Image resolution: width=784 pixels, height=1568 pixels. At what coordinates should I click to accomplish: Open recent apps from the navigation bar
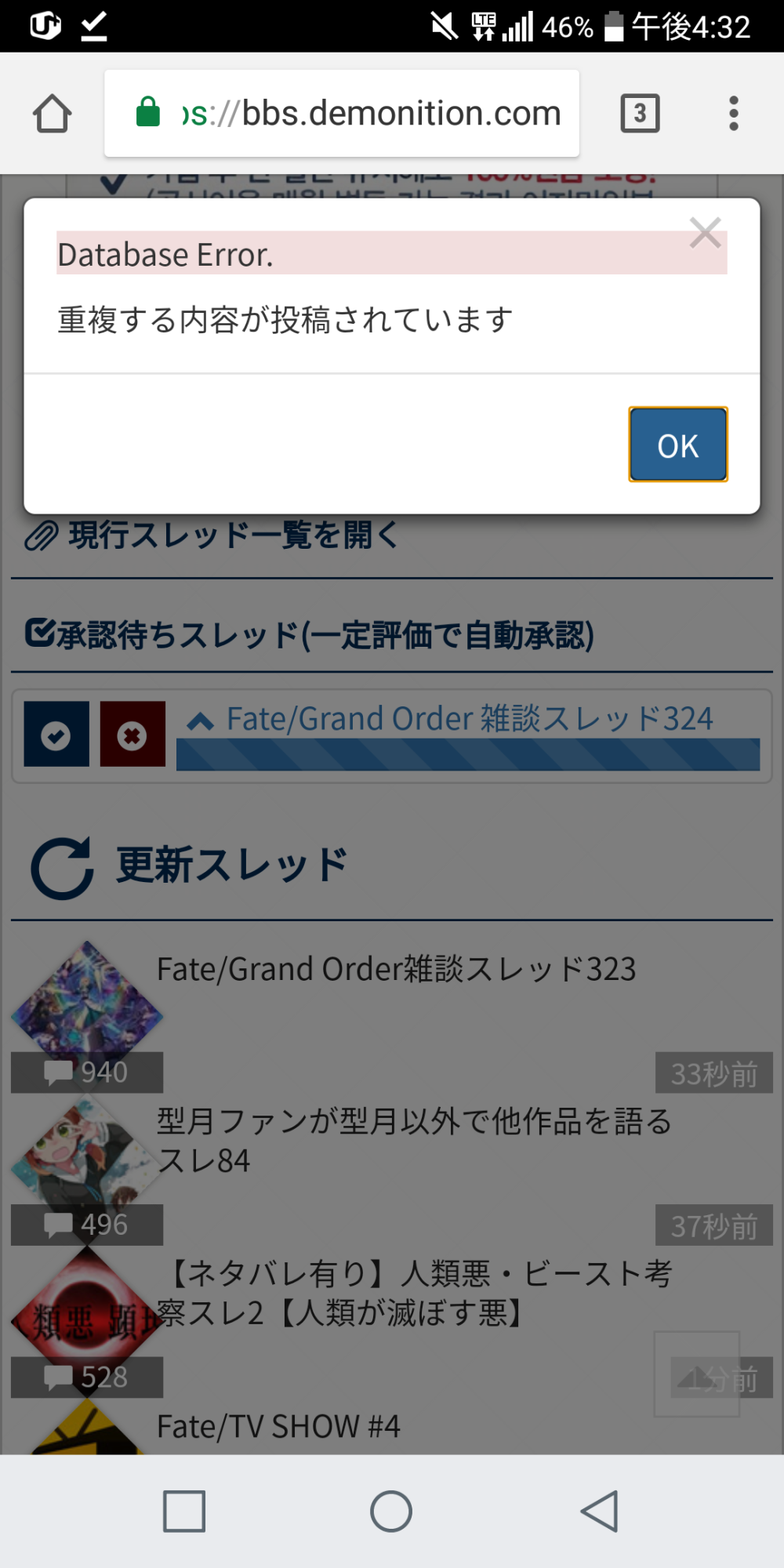pyautogui.click(x=184, y=1511)
